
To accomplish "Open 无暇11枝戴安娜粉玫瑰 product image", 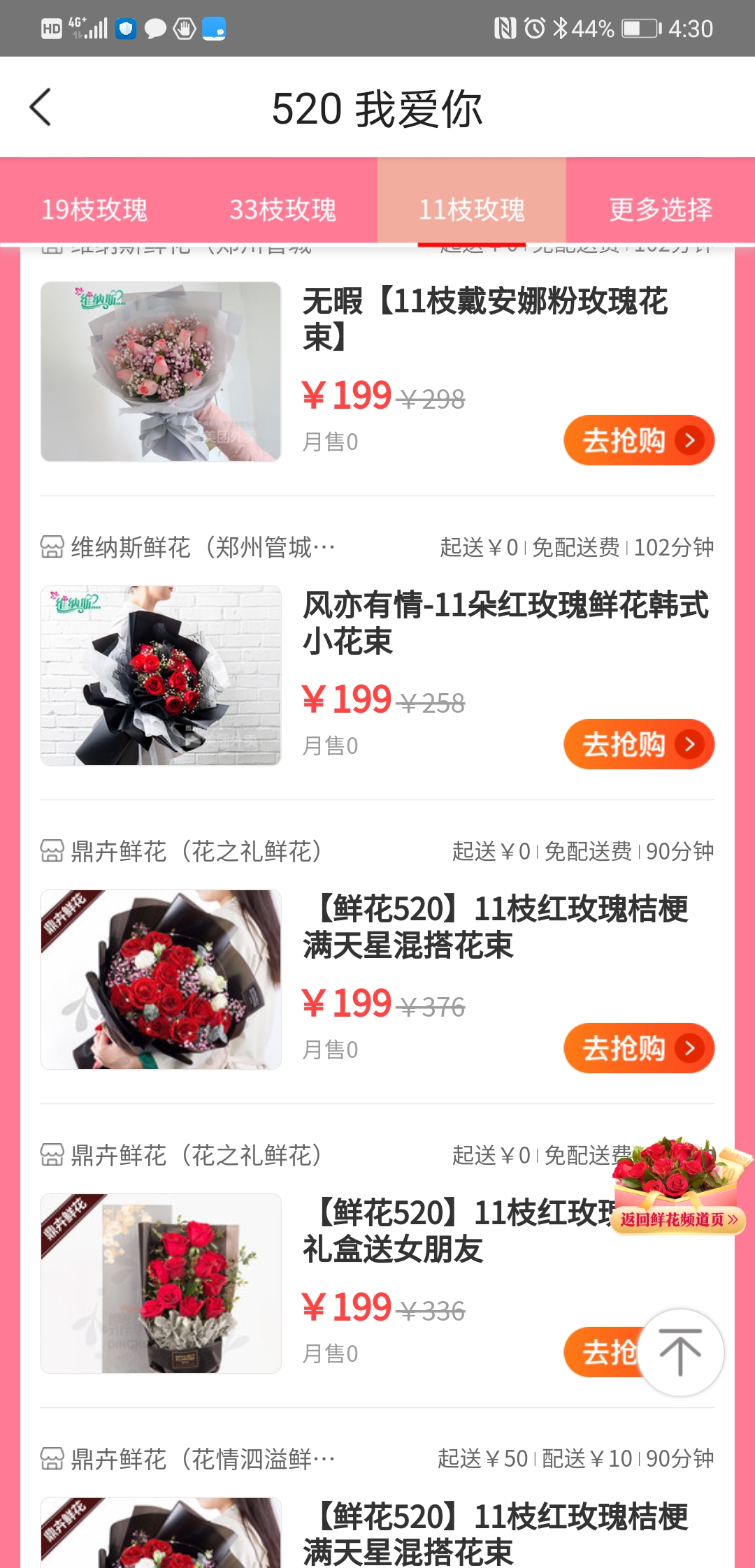I will point(161,372).
